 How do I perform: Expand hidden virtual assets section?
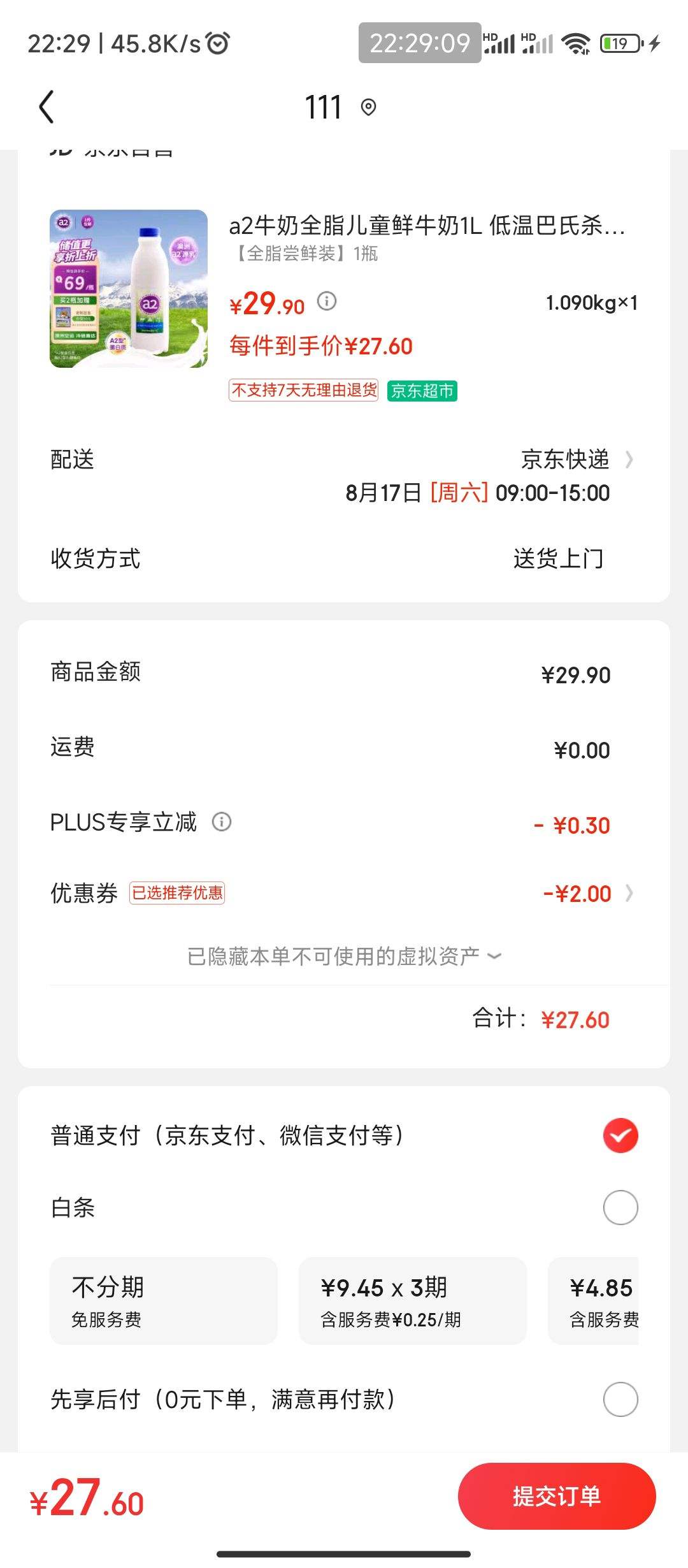(x=343, y=955)
